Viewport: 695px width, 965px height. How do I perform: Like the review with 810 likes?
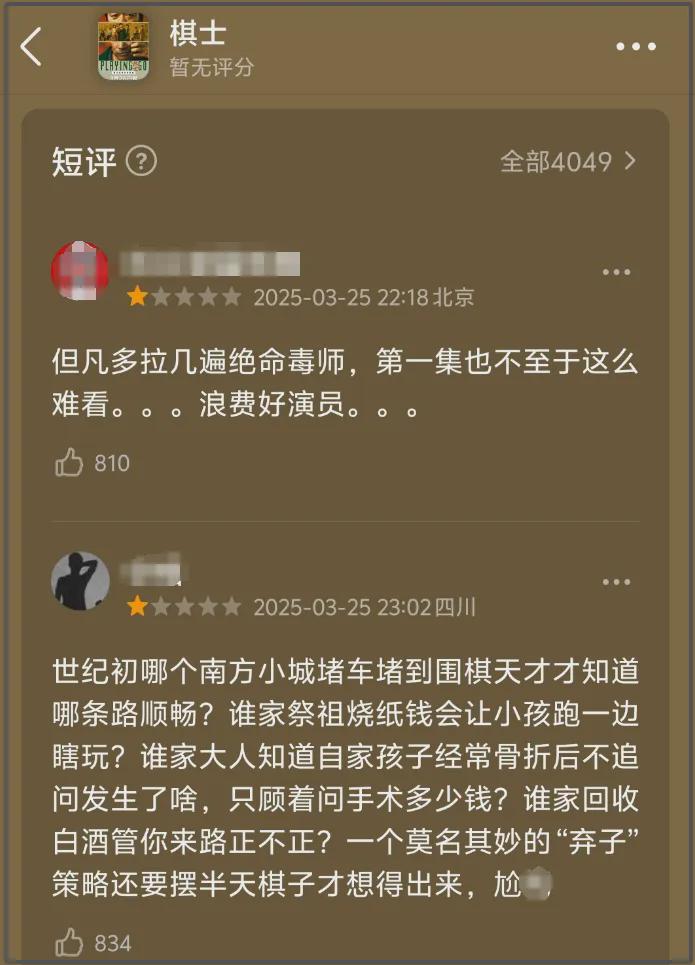coord(69,462)
